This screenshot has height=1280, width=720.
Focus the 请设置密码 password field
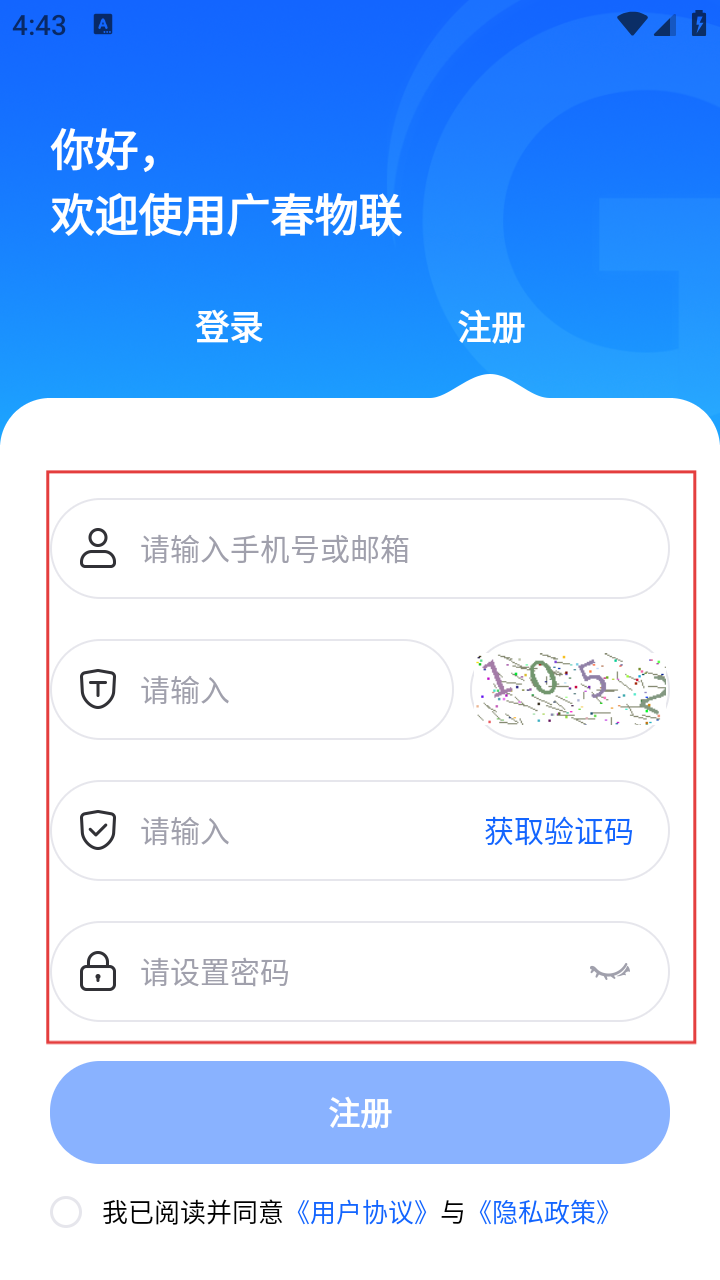[340, 972]
